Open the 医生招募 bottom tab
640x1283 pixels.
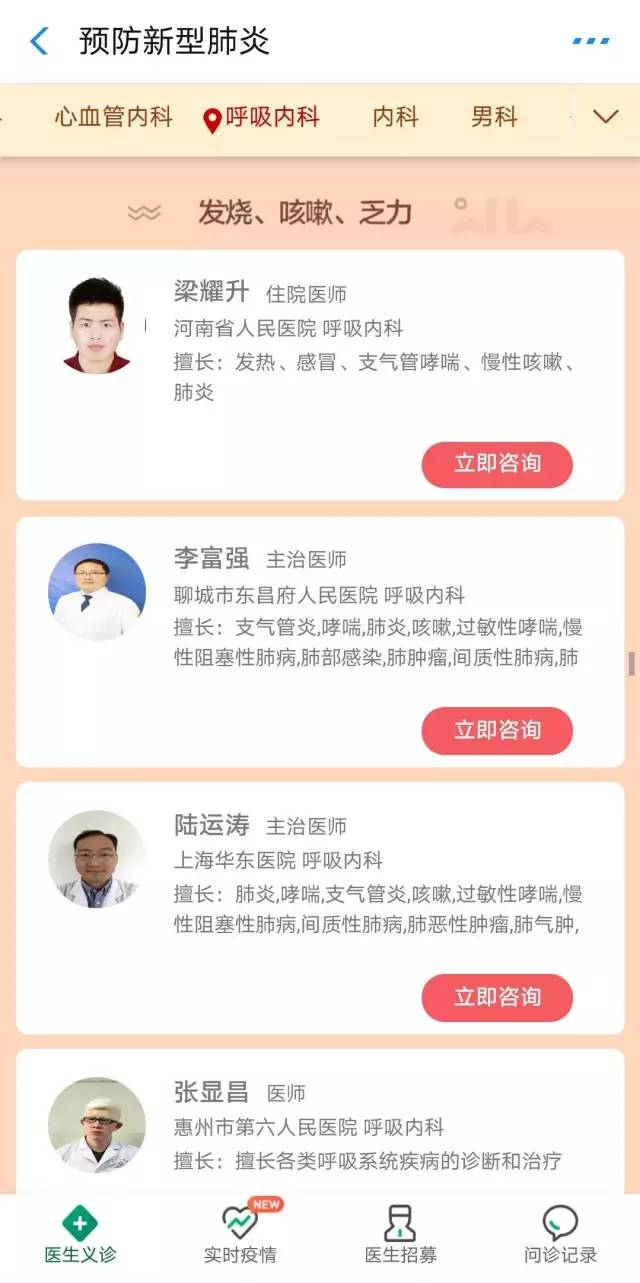(x=400, y=1236)
